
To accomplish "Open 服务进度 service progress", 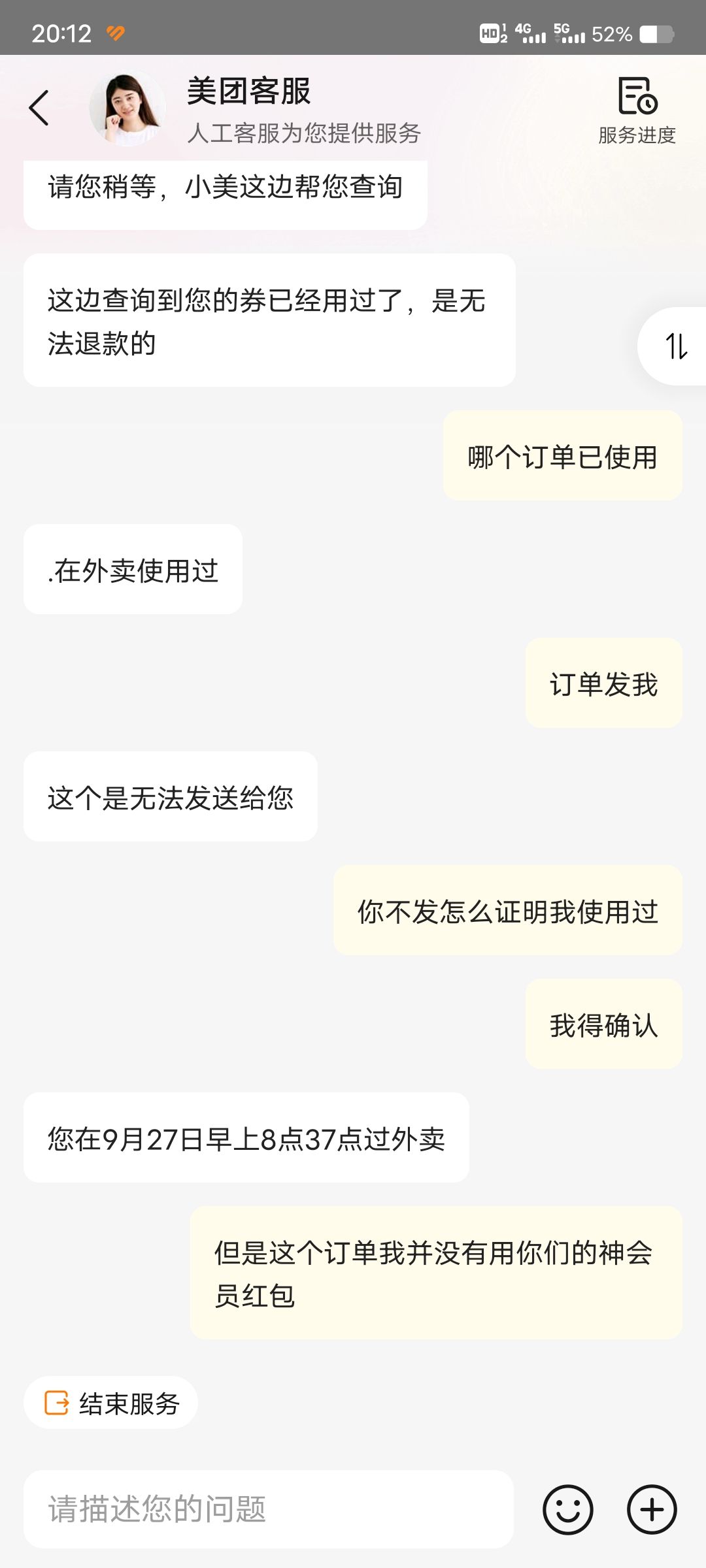I will click(637, 111).
